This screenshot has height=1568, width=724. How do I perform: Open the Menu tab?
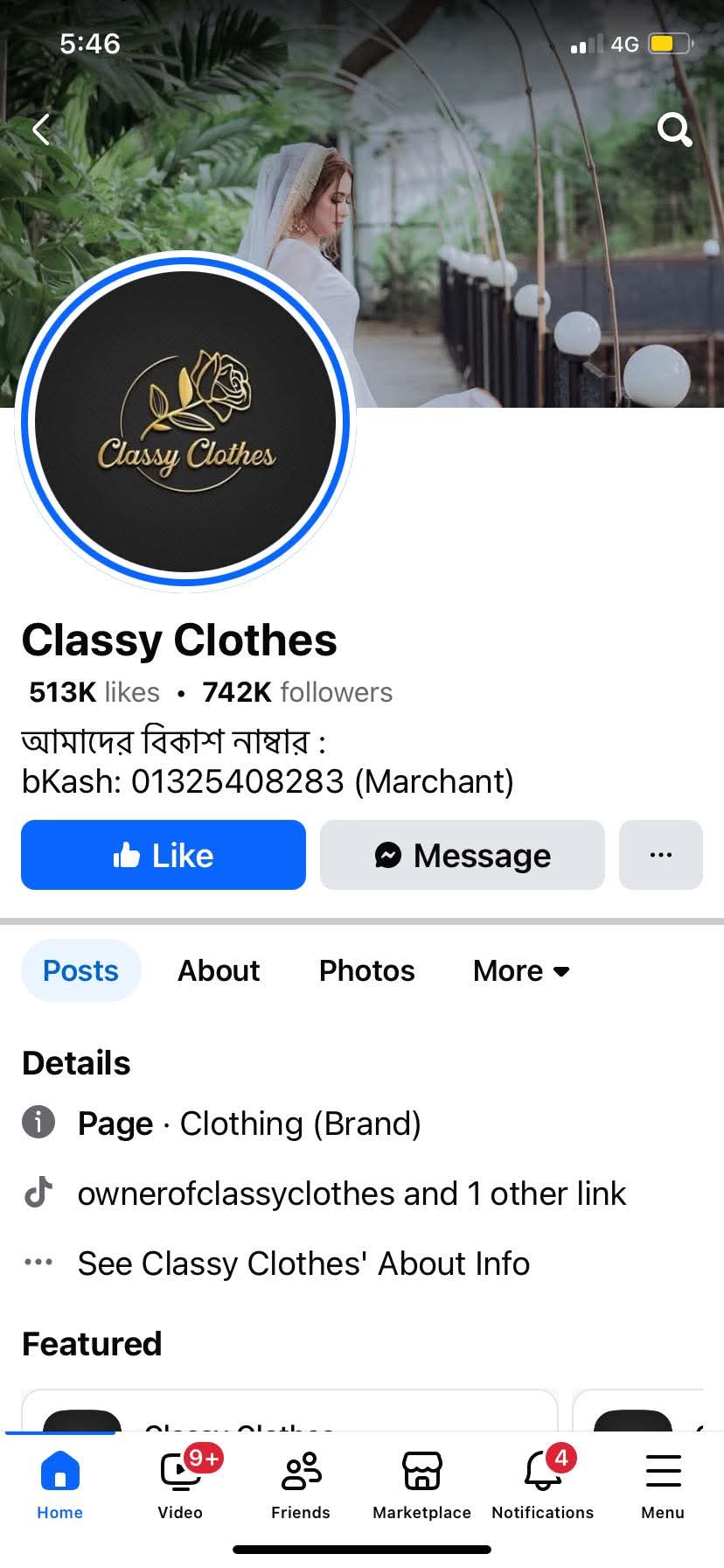663,1485
